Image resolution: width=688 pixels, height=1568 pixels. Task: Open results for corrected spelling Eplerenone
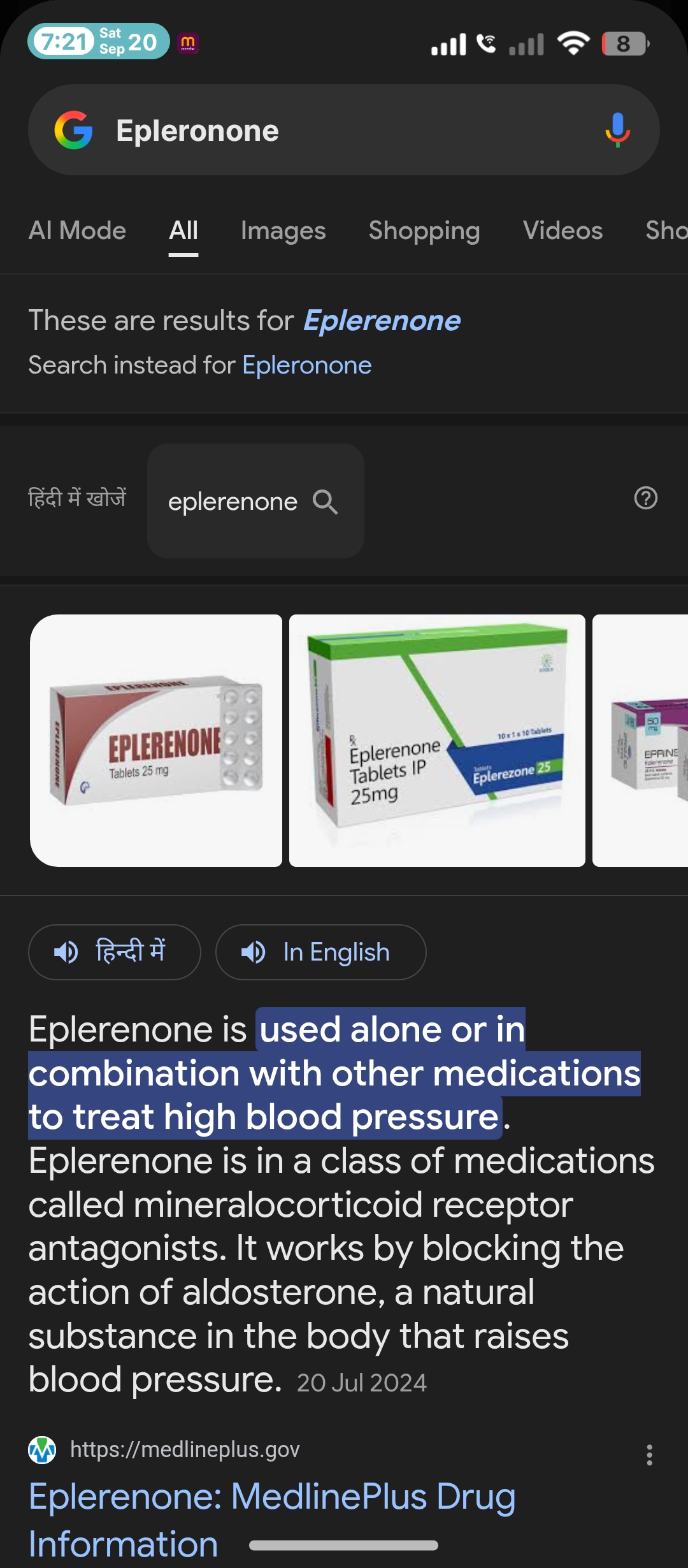(381, 321)
